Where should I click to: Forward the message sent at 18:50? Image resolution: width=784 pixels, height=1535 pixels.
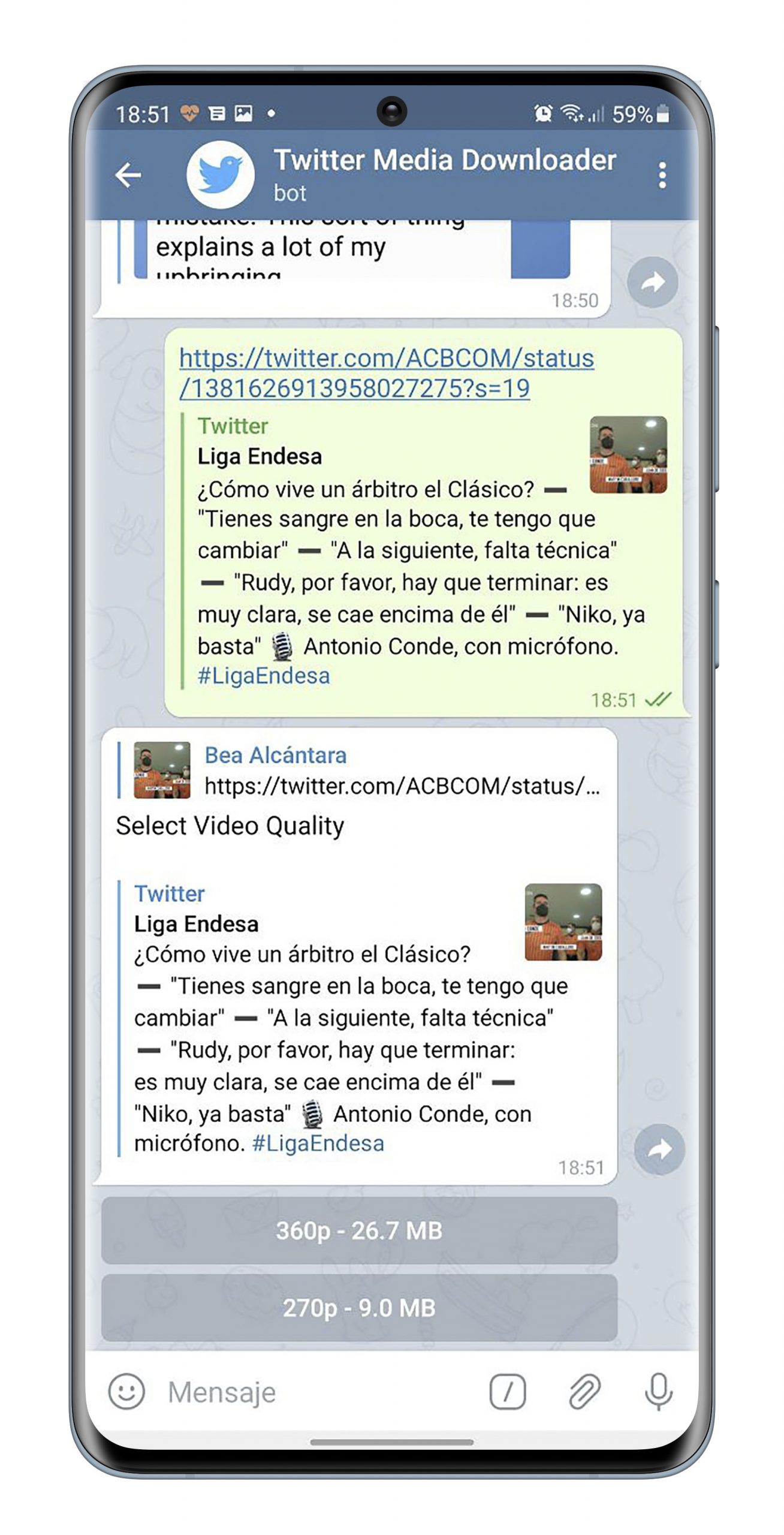[652, 282]
